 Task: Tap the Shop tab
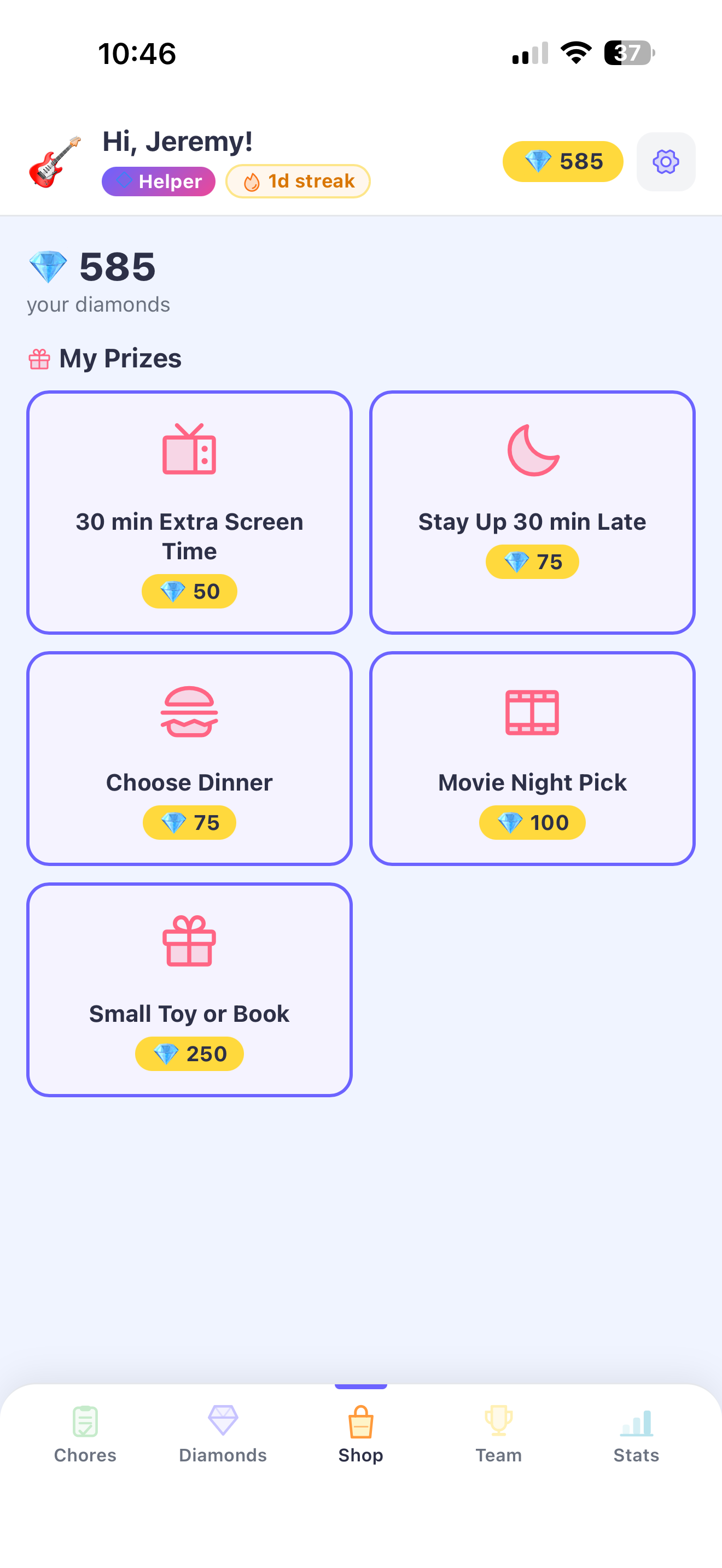pyautogui.click(x=361, y=1434)
